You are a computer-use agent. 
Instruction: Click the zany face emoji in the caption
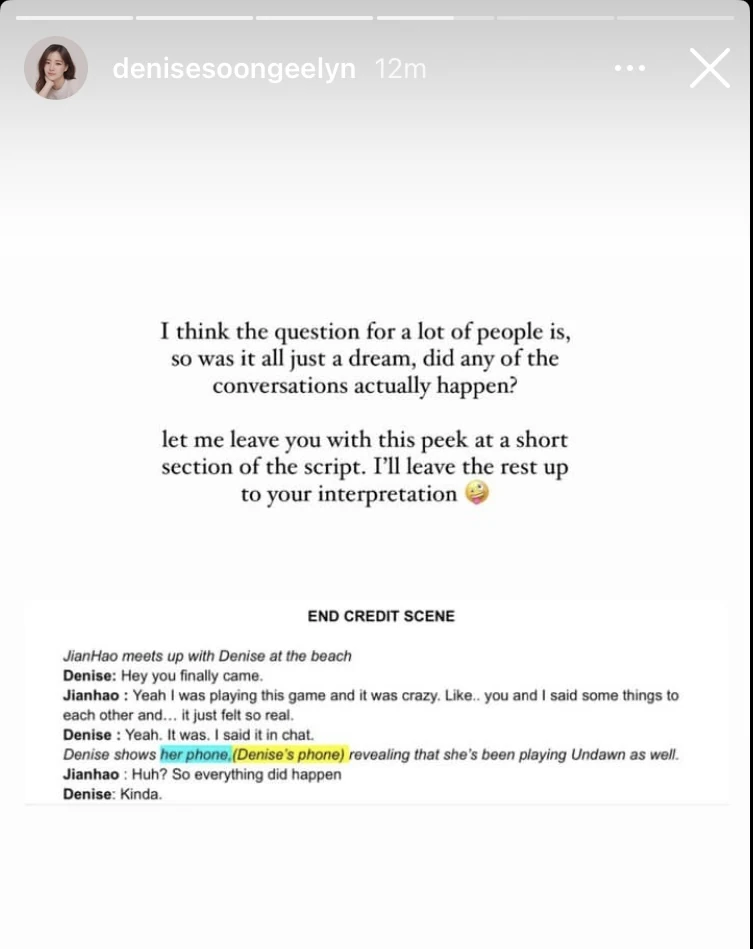[477, 493]
